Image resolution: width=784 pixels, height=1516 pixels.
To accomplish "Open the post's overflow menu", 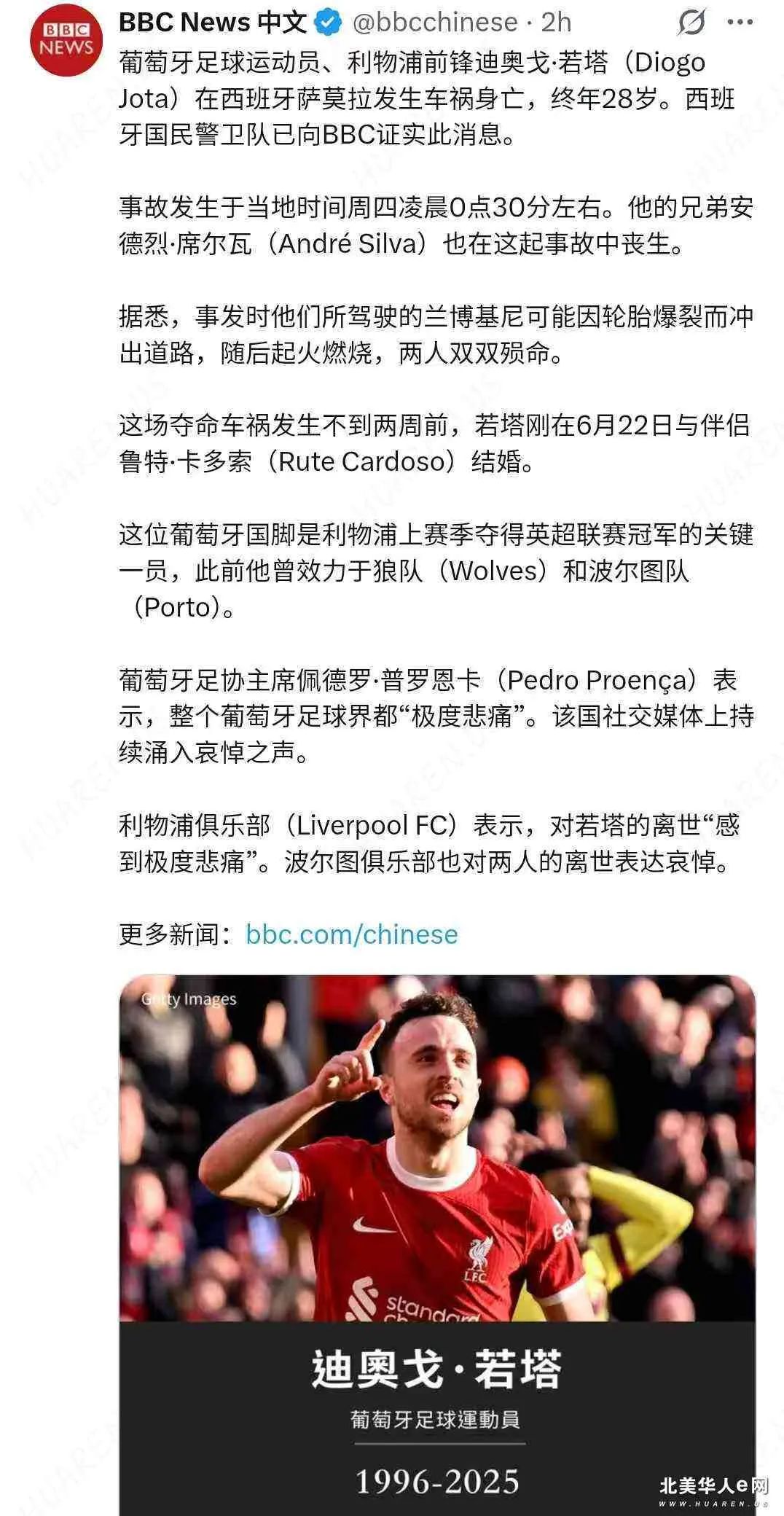I will tap(740, 23).
